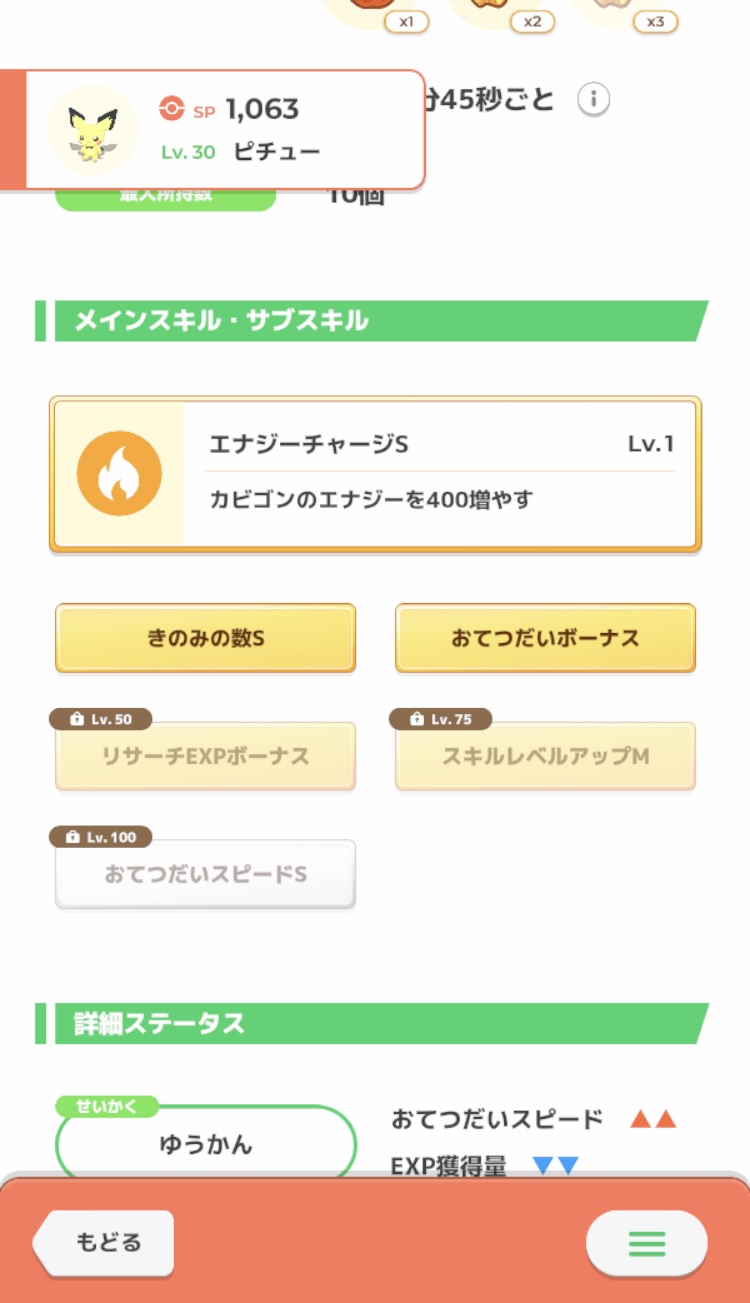750x1303 pixels.
Task: Tap the locked おてつだいスピードS skill
Action: coord(205,874)
